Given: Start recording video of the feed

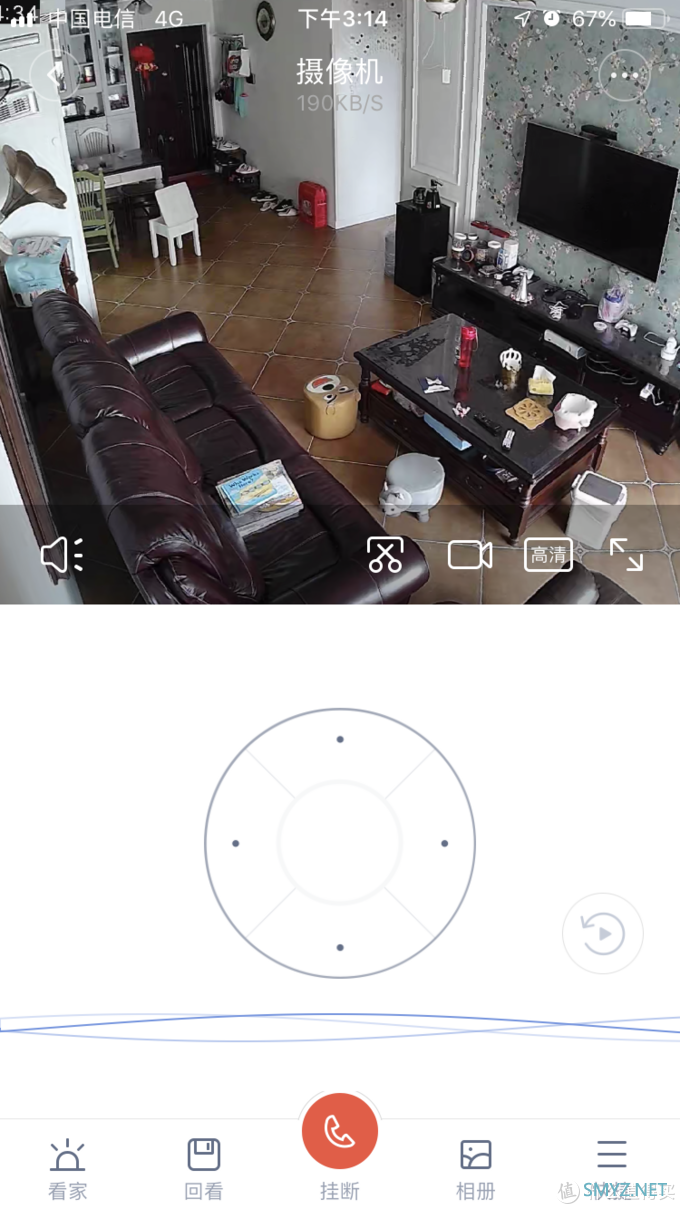Looking at the screenshot, I should (470, 555).
